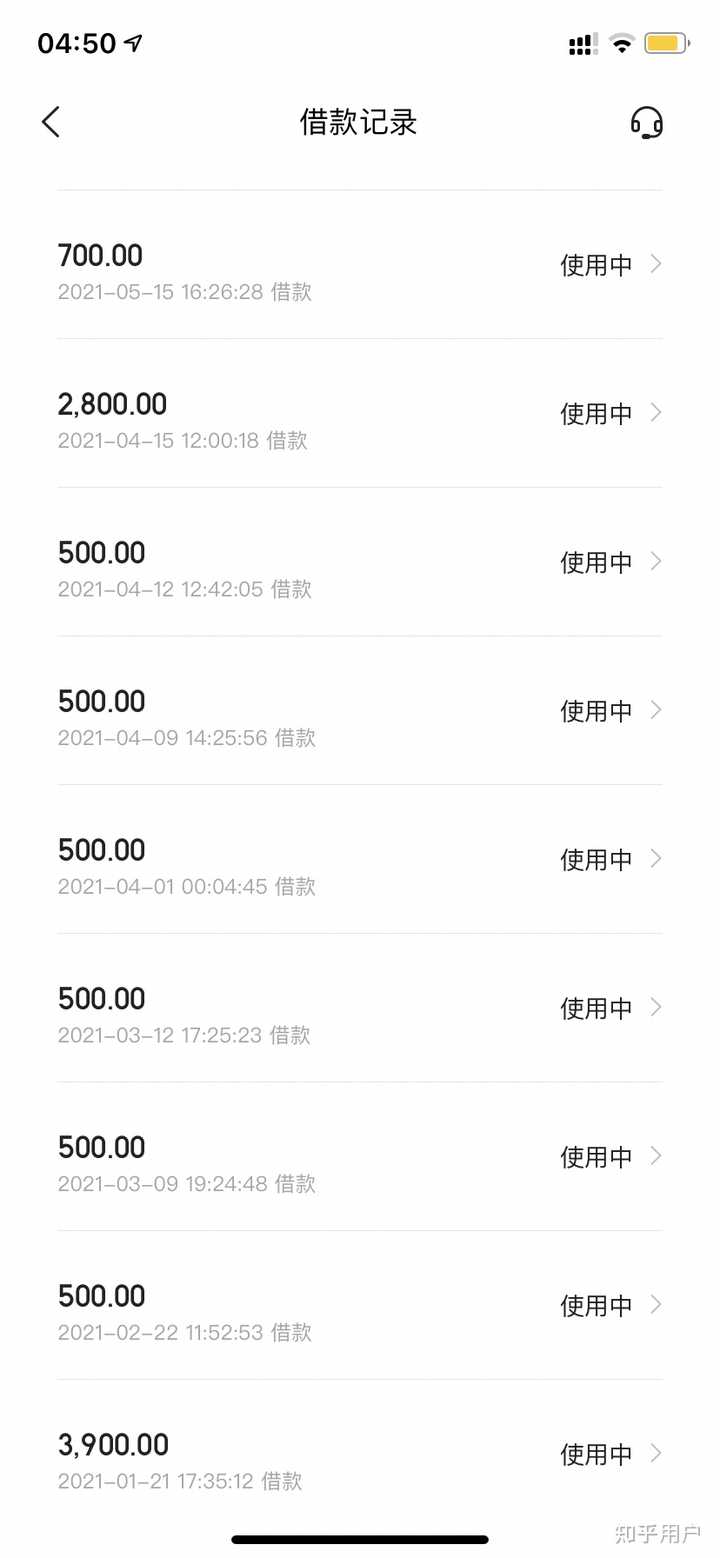Open the 700.00 loan from 2021-05-15
Screen dimensions: 720x1558
(360, 265)
